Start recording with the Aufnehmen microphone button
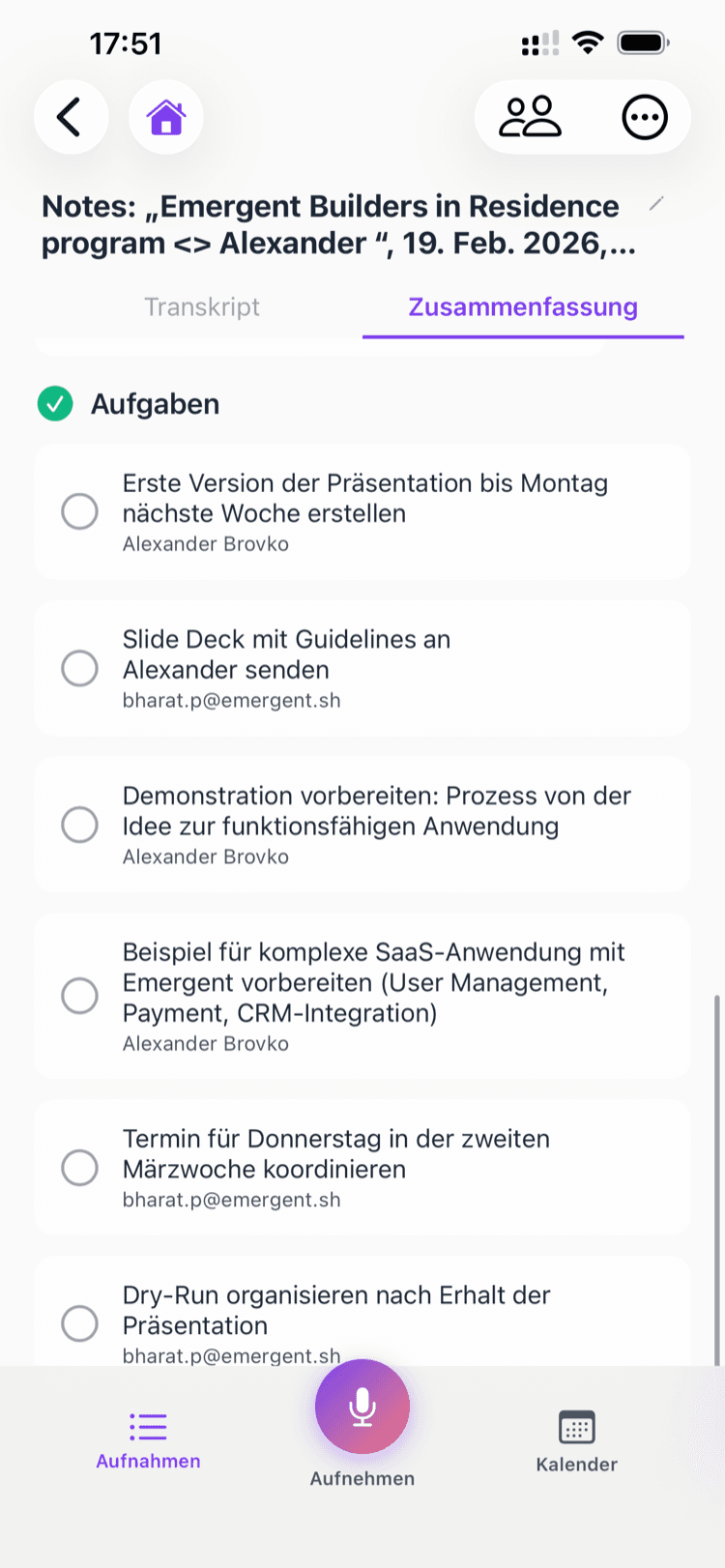 coord(362,1407)
